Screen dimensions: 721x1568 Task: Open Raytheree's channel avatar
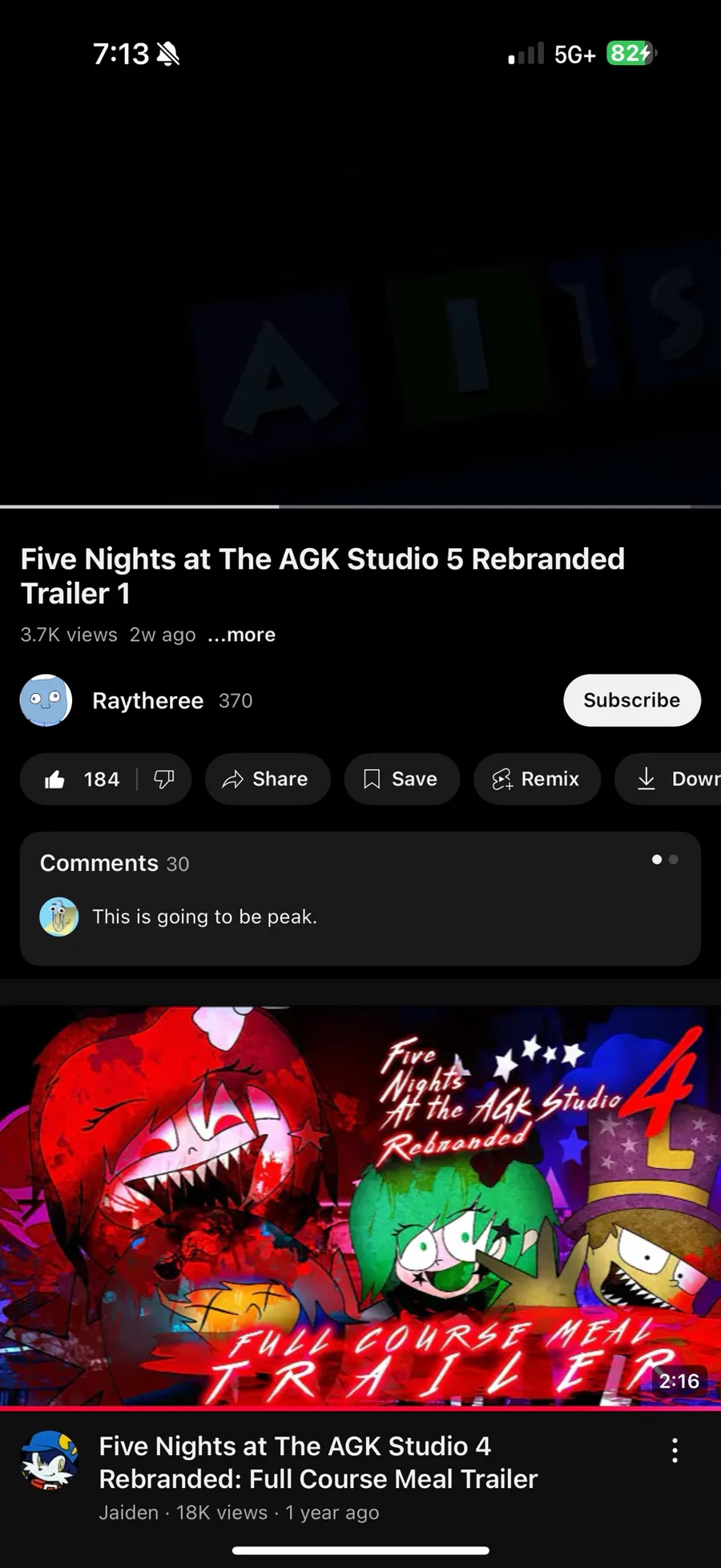point(46,700)
